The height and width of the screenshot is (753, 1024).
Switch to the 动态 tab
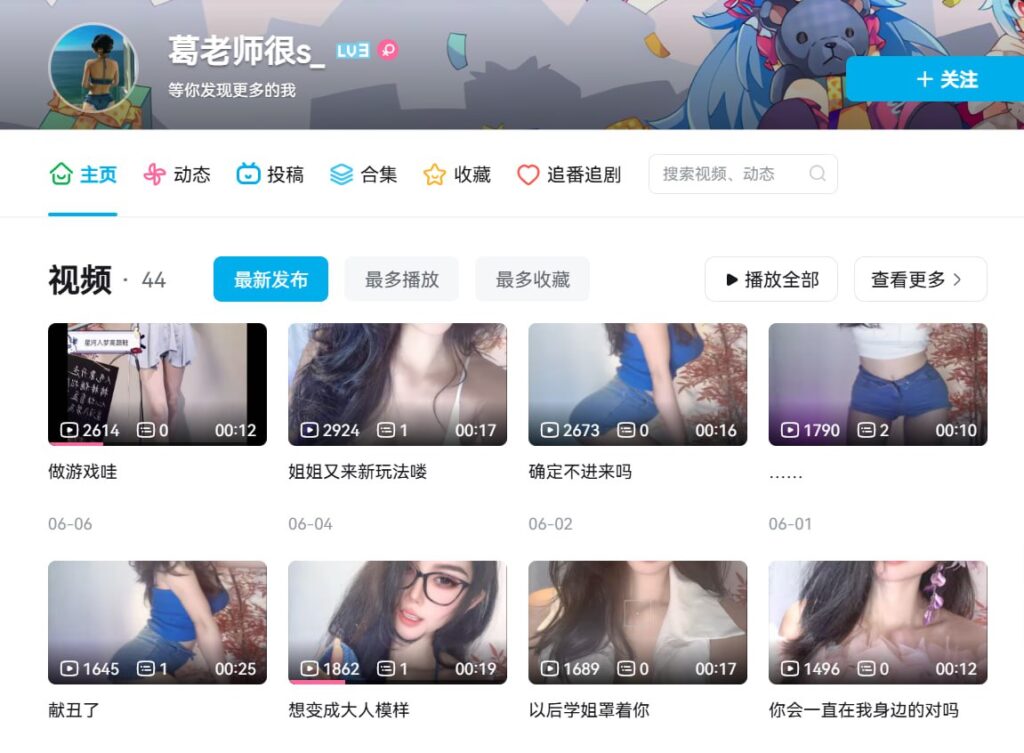[x=177, y=174]
